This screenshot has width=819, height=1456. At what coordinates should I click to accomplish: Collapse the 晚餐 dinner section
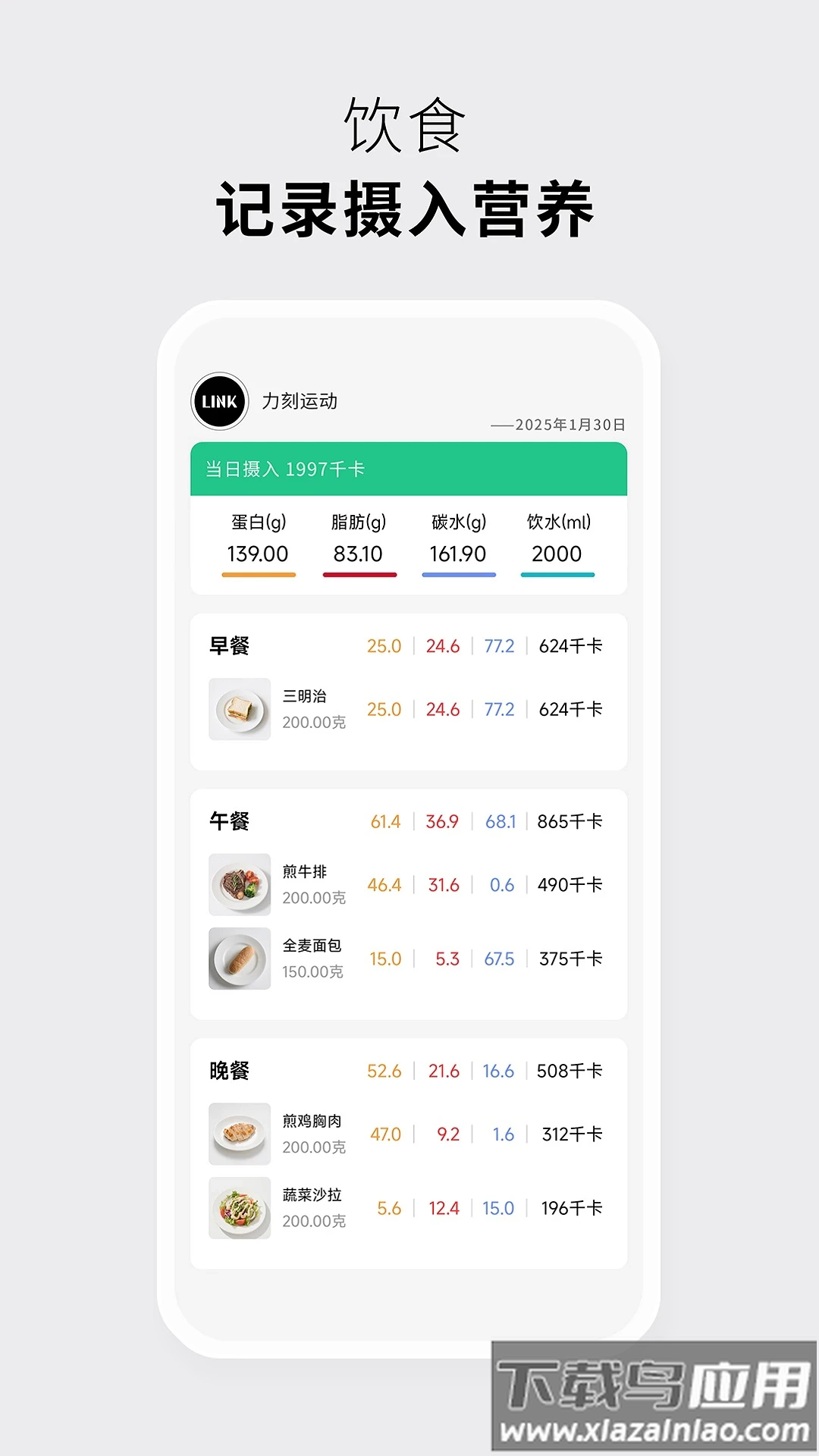[230, 1069]
